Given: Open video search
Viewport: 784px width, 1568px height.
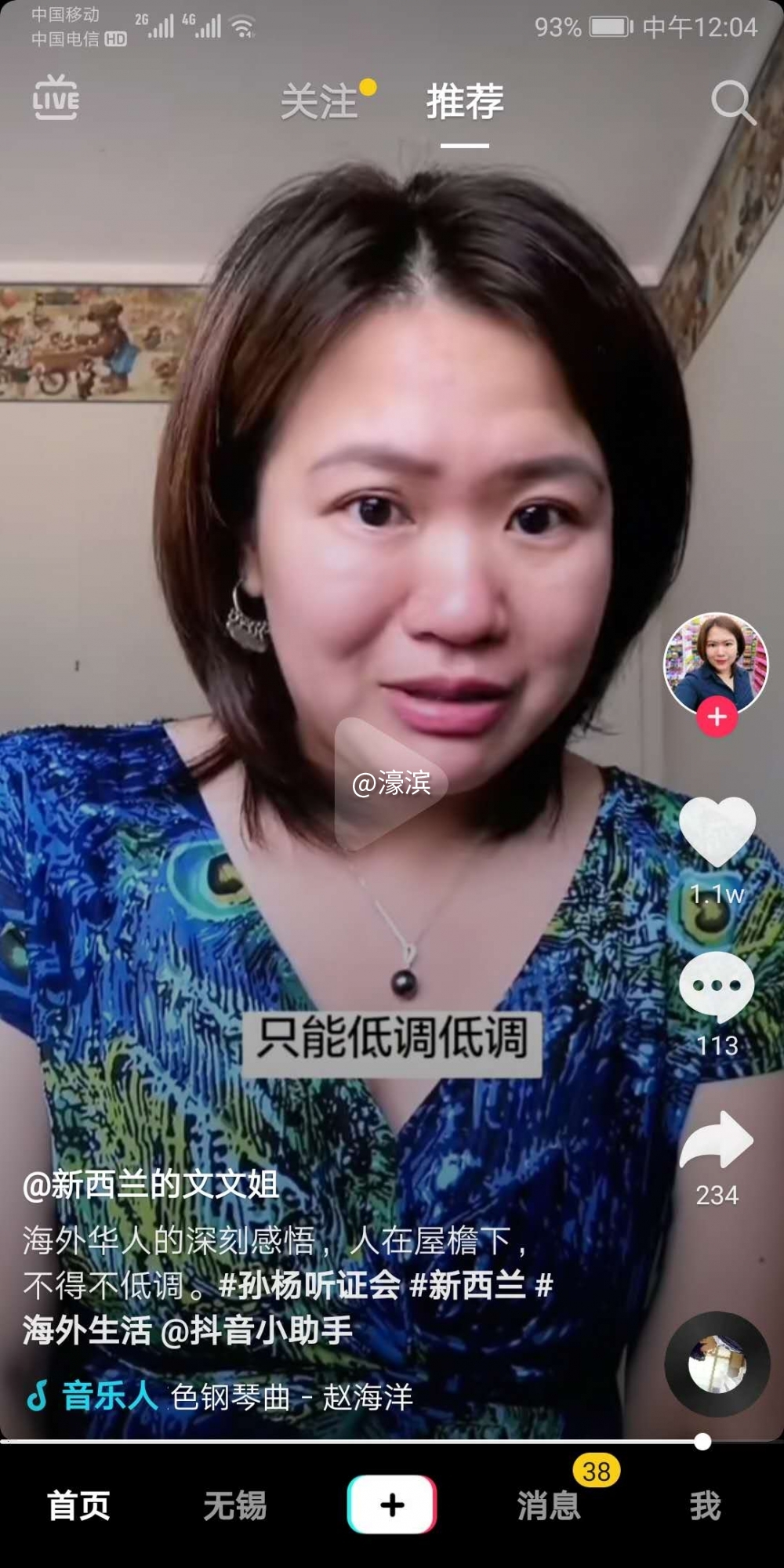Looking at the screenshot, I should (732, 102).
